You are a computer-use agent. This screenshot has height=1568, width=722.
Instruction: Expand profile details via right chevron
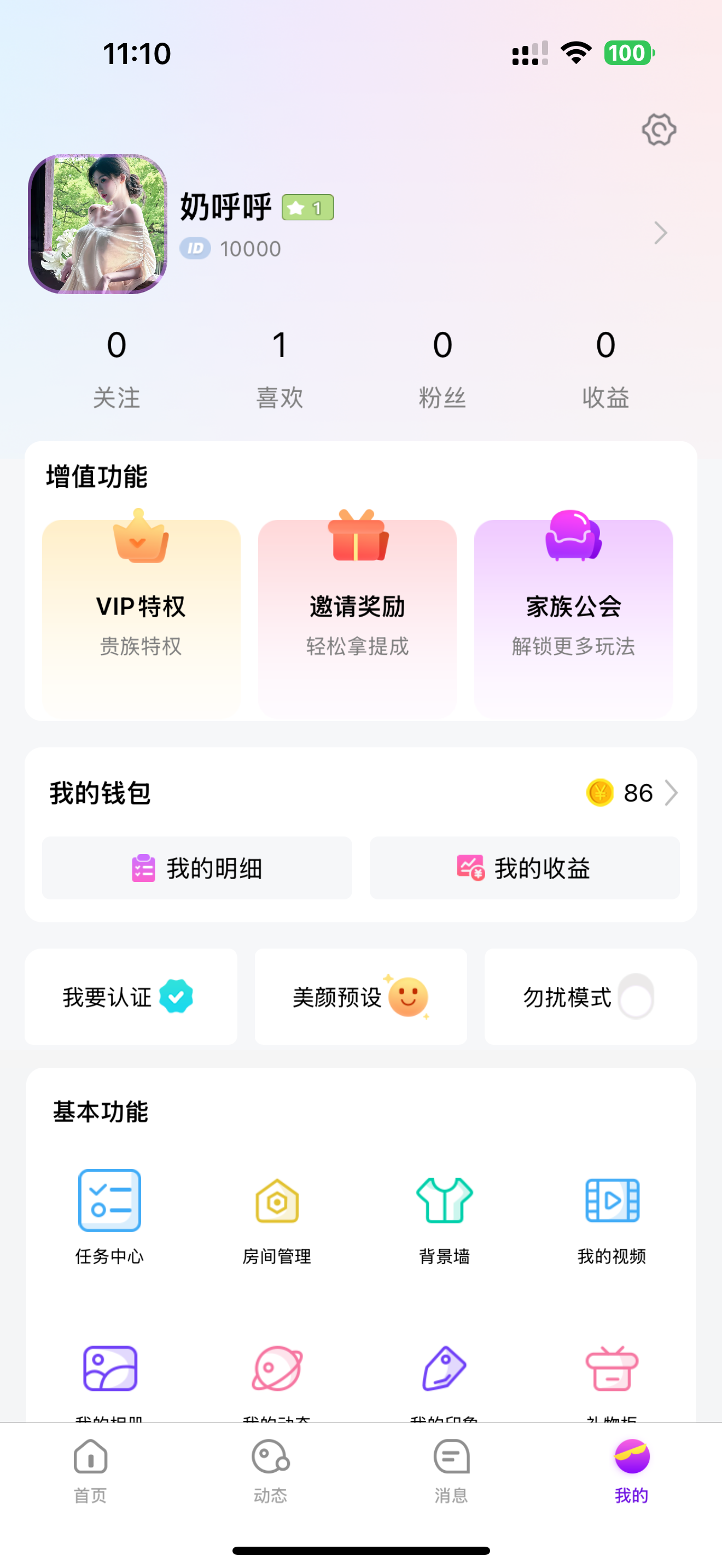click(661, 233)
